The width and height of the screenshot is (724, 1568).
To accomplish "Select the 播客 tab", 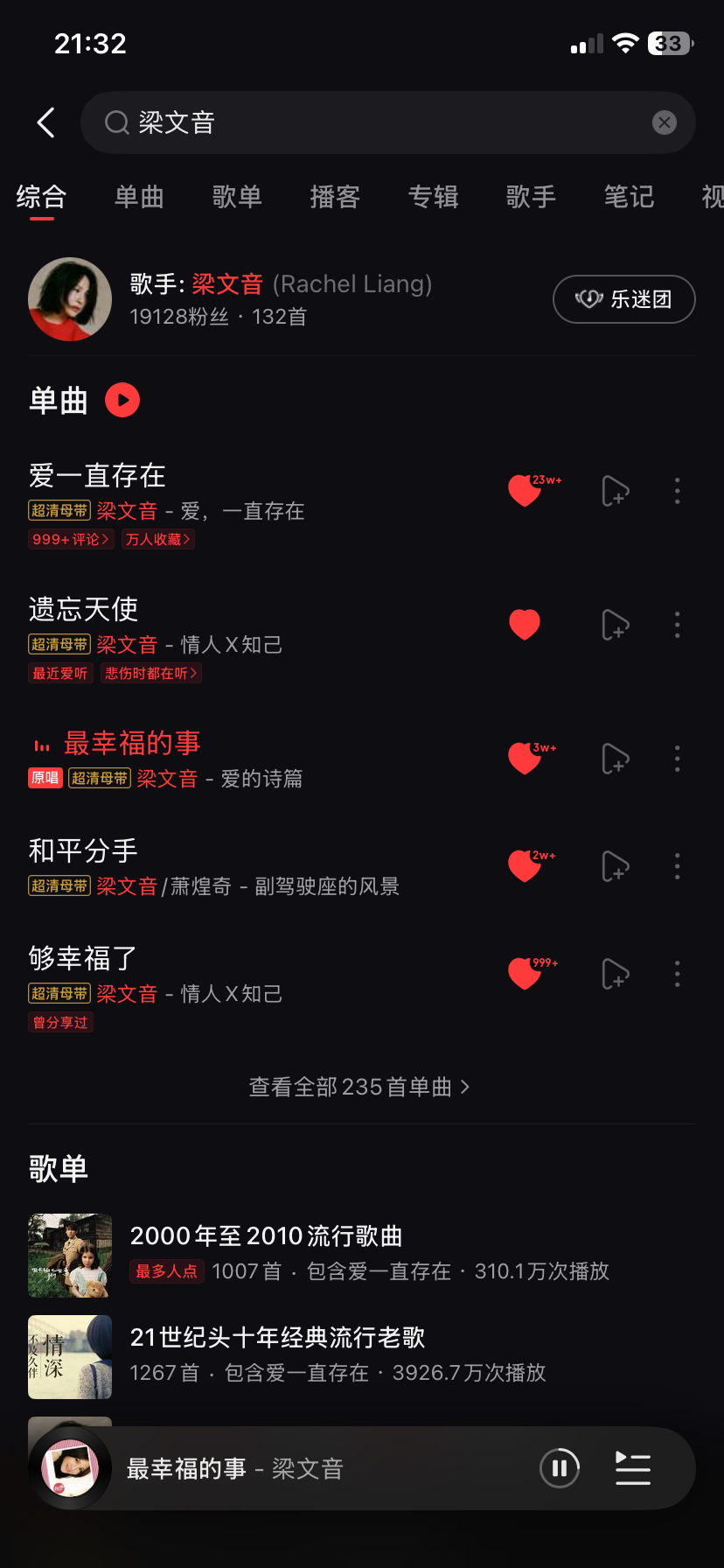I will point(335,197).
